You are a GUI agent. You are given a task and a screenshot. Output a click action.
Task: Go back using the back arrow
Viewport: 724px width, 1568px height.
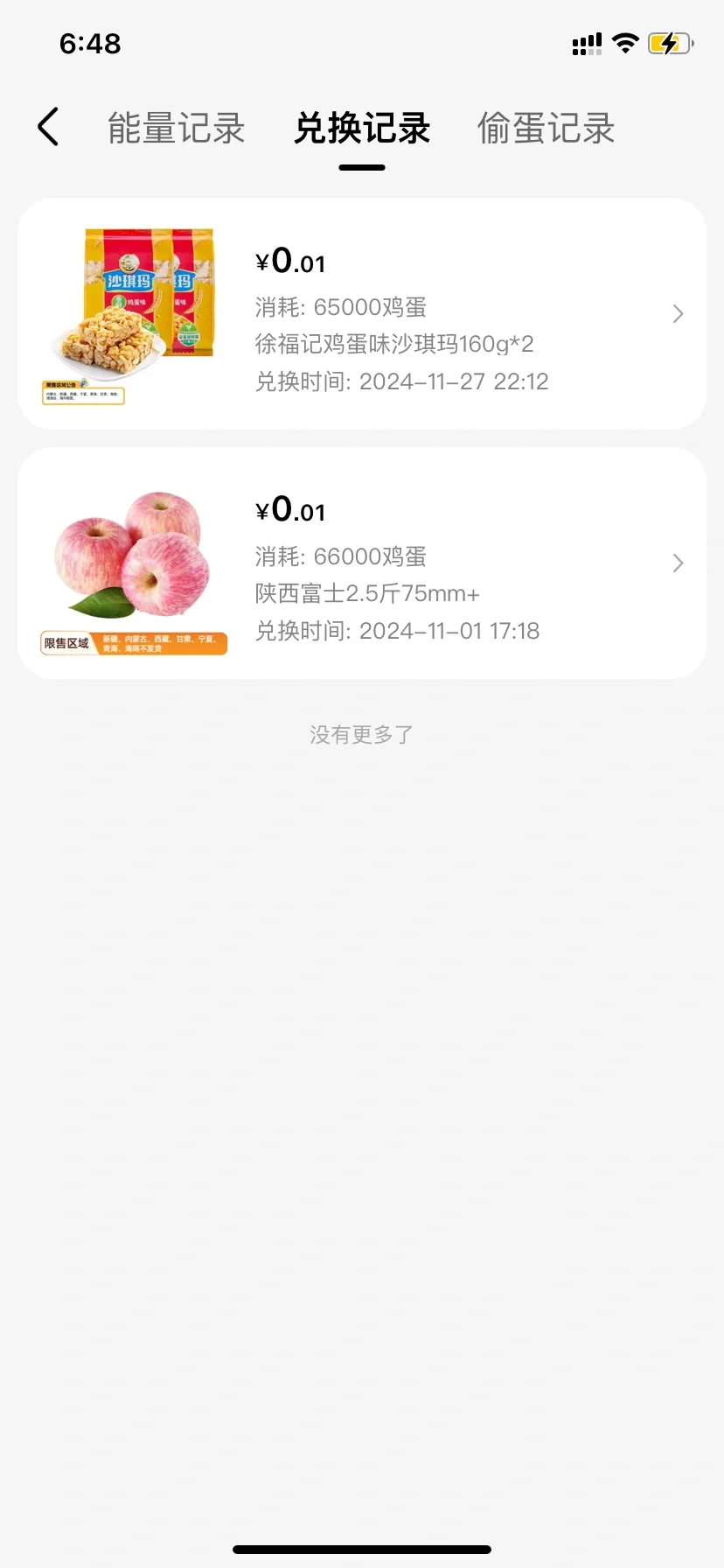[x=49, y=128]
